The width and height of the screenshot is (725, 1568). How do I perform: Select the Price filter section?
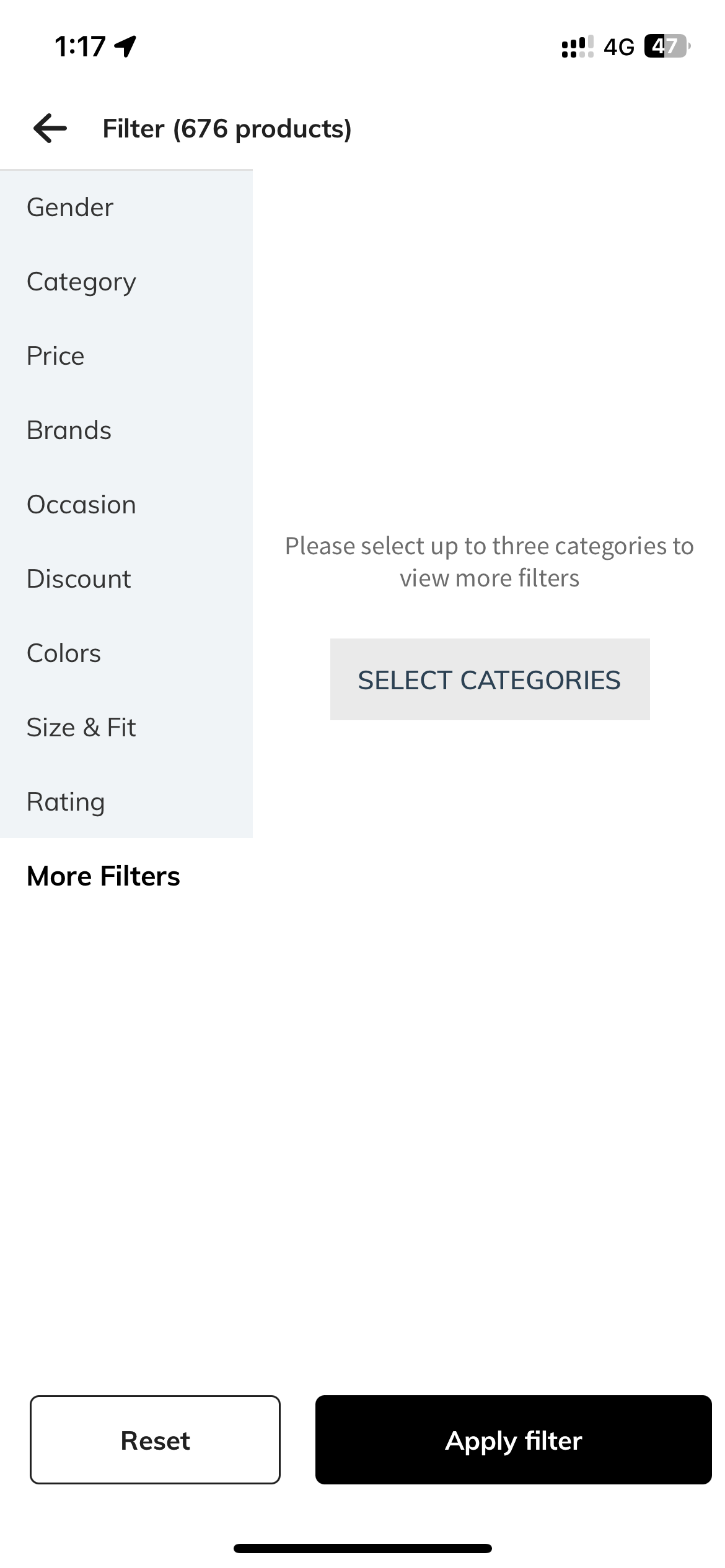click(x=56, y=356)
